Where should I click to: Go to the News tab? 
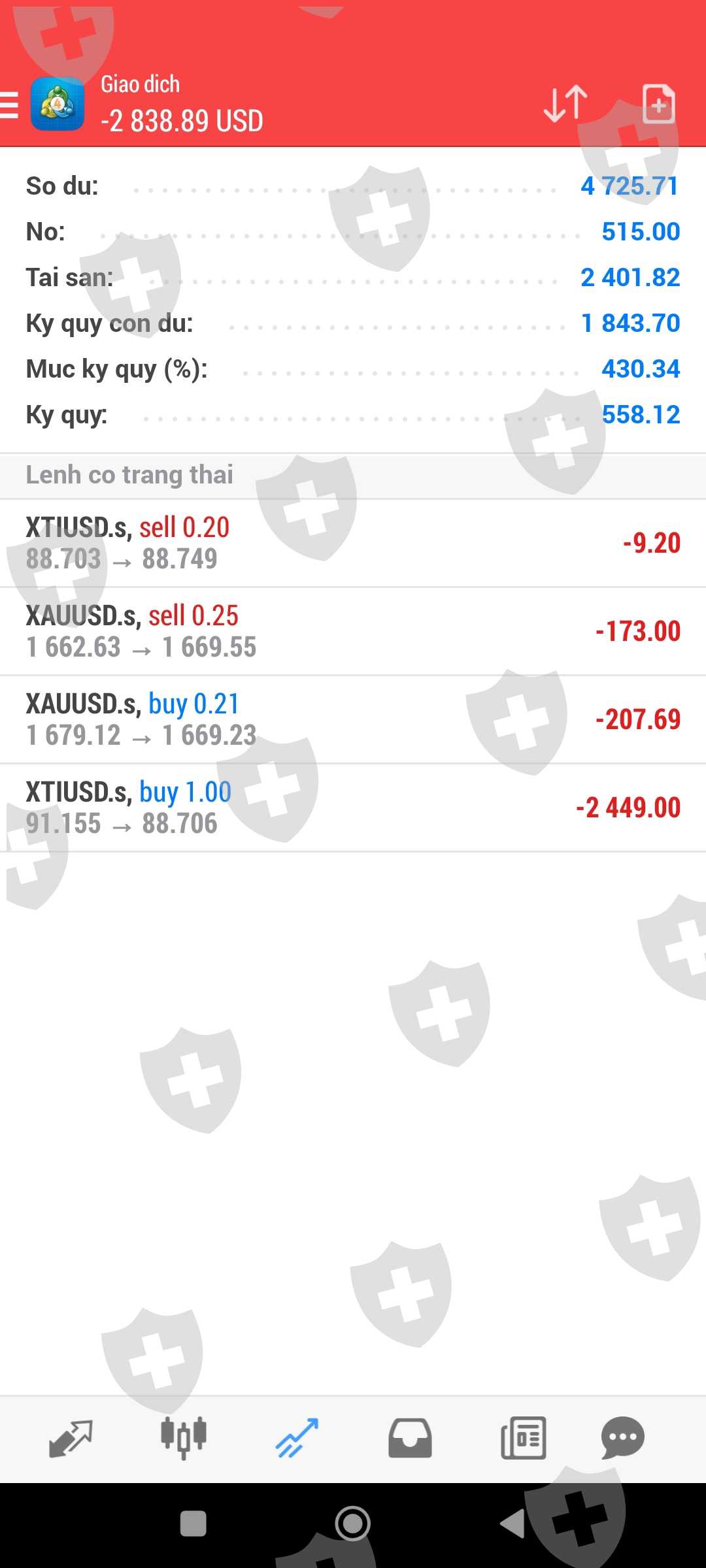[x=523, y=1438]
